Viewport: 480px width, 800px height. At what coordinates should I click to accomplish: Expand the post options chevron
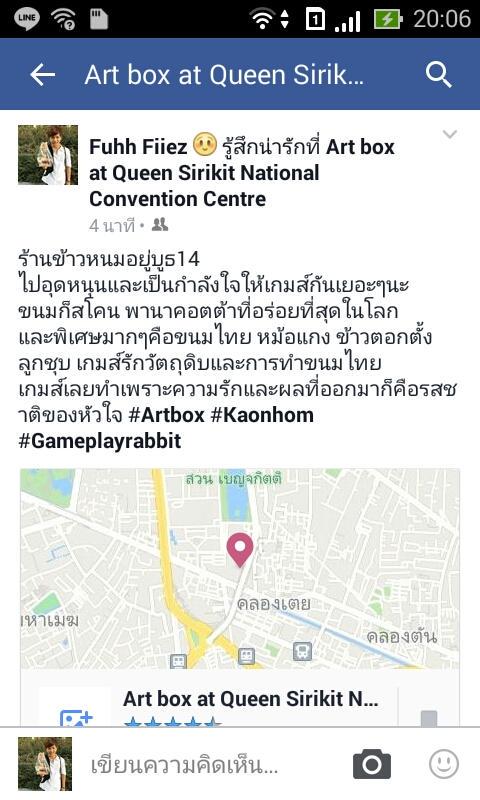(x=449, y=134)
